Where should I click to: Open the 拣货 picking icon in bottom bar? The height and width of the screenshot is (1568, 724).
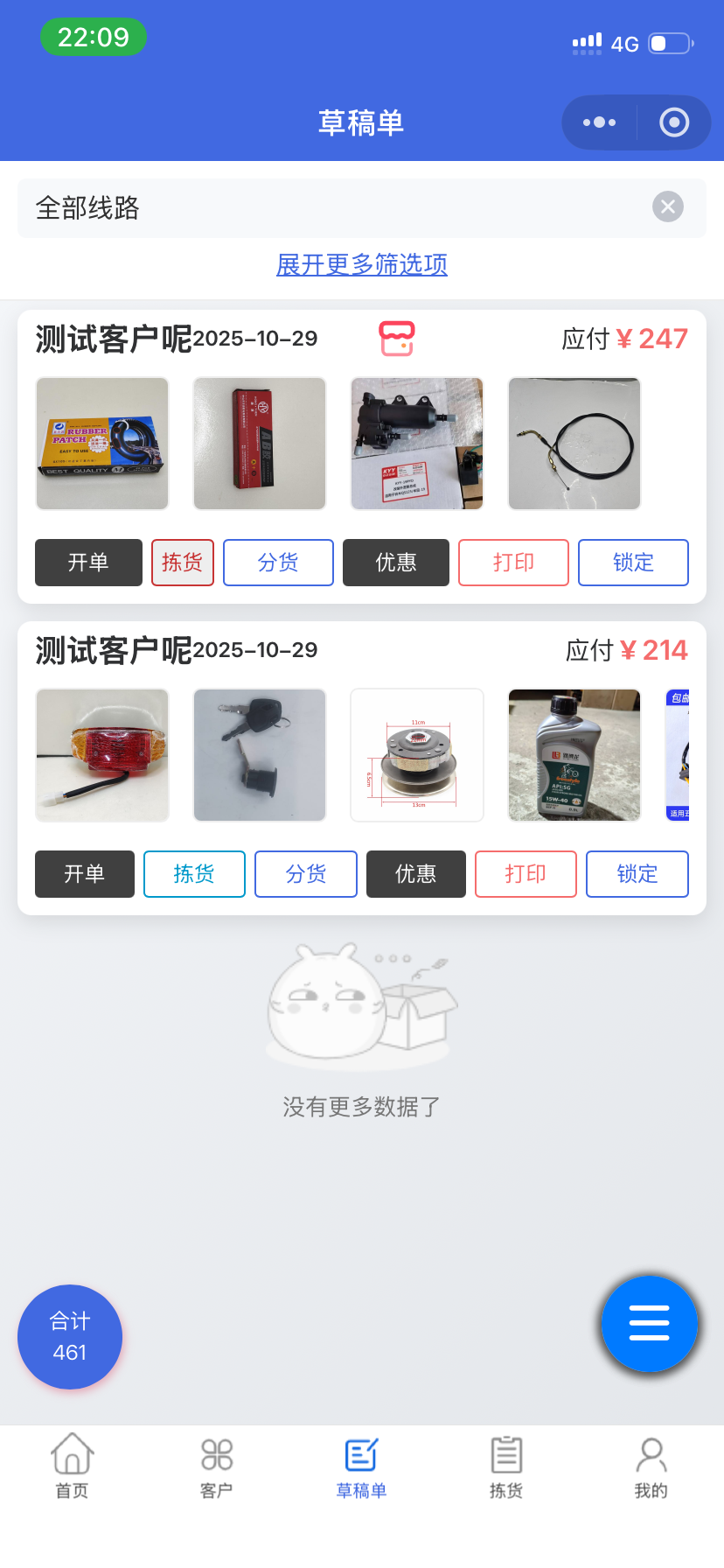[505, 1455]
